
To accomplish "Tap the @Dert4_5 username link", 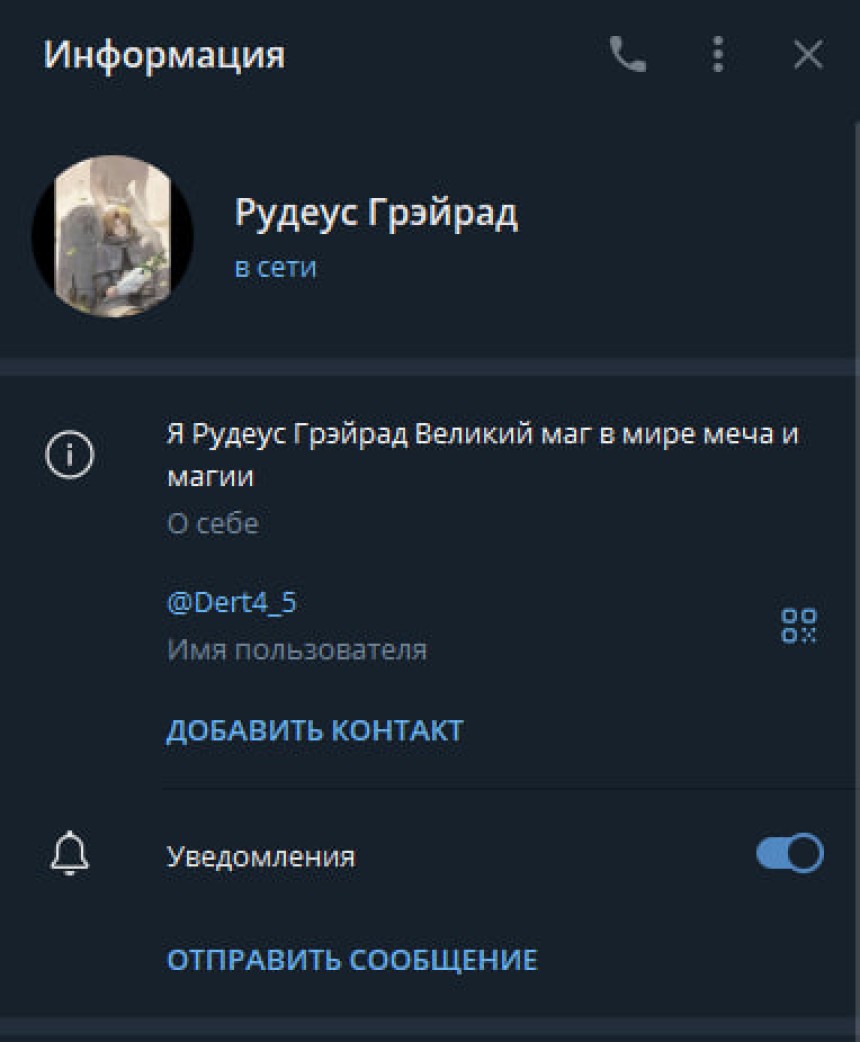I will (231, 603).
